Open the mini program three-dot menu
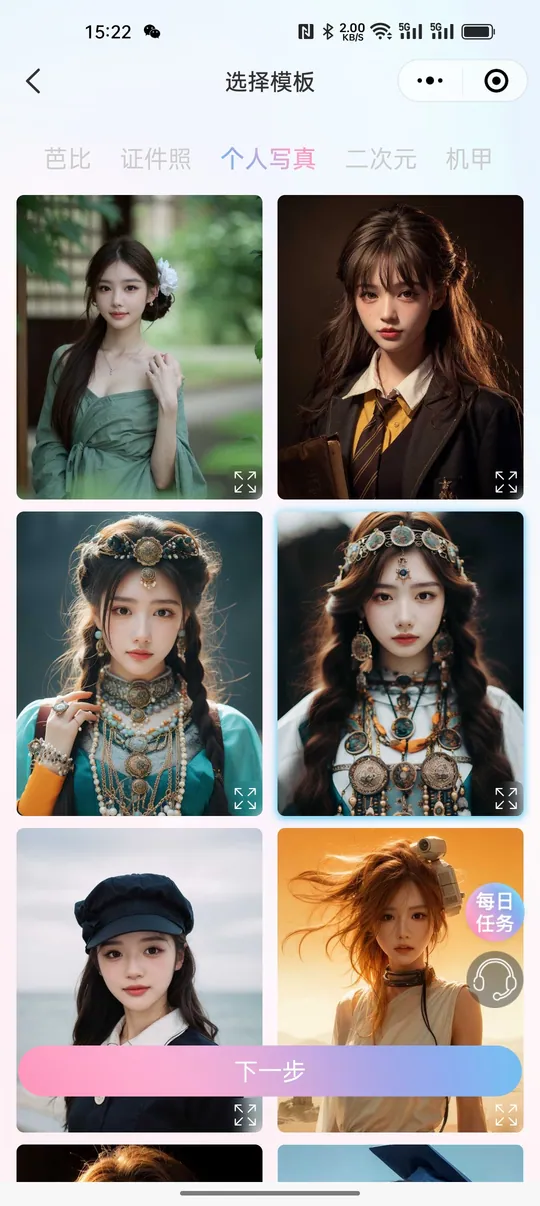The image size is (540, 1206). click(430, 82)
